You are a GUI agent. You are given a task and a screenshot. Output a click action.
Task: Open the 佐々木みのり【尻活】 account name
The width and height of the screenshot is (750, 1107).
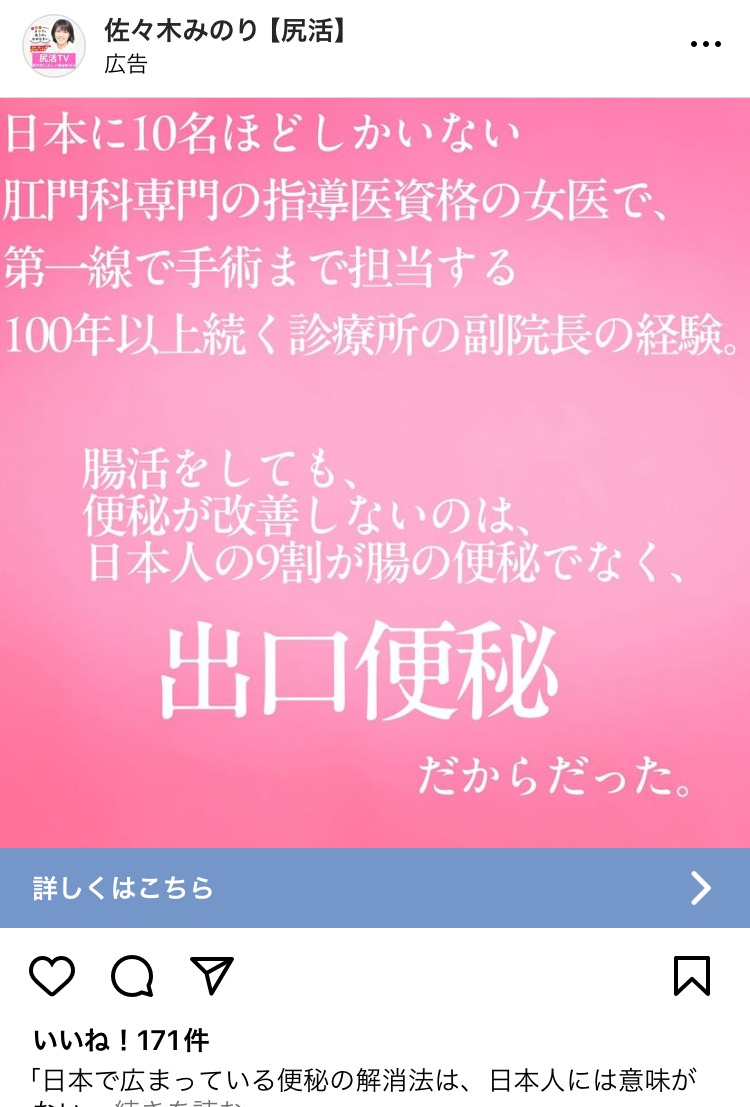pos(226,31)
